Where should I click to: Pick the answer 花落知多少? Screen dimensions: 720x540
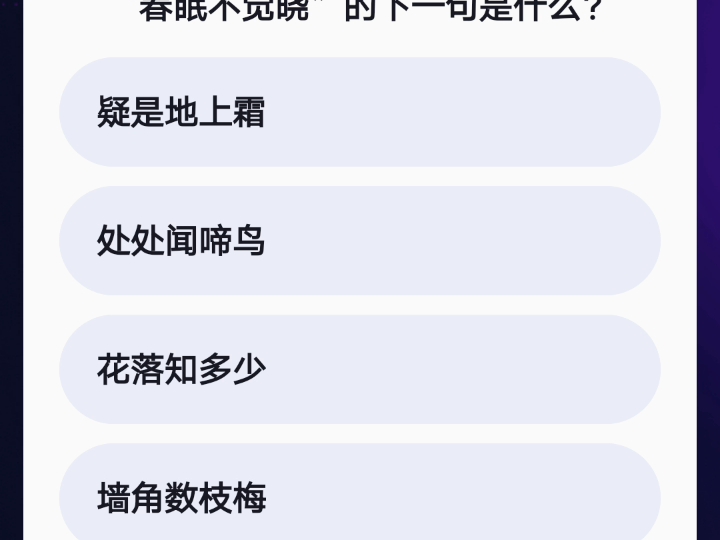click(x=360, y=369)
